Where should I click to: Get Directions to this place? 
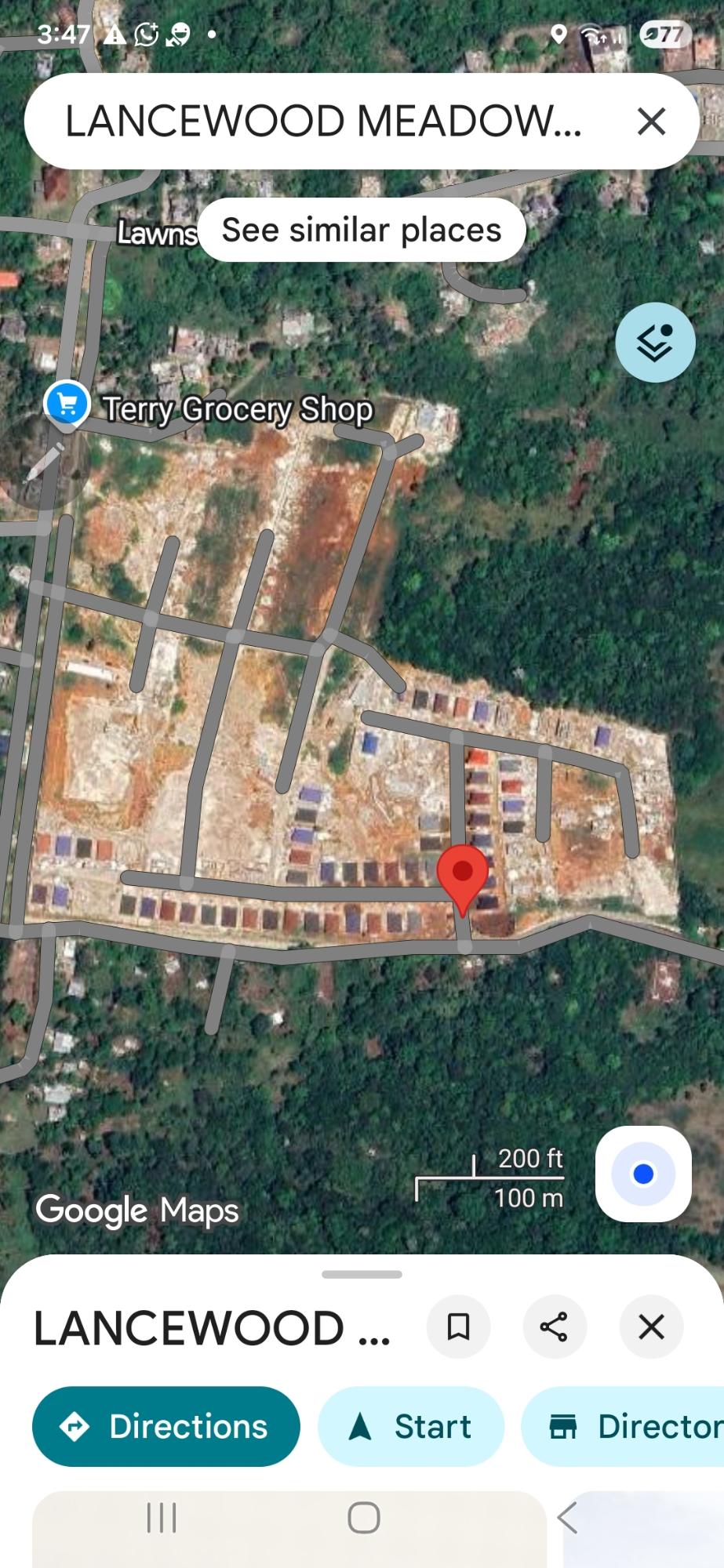(x=166, y=1426)
